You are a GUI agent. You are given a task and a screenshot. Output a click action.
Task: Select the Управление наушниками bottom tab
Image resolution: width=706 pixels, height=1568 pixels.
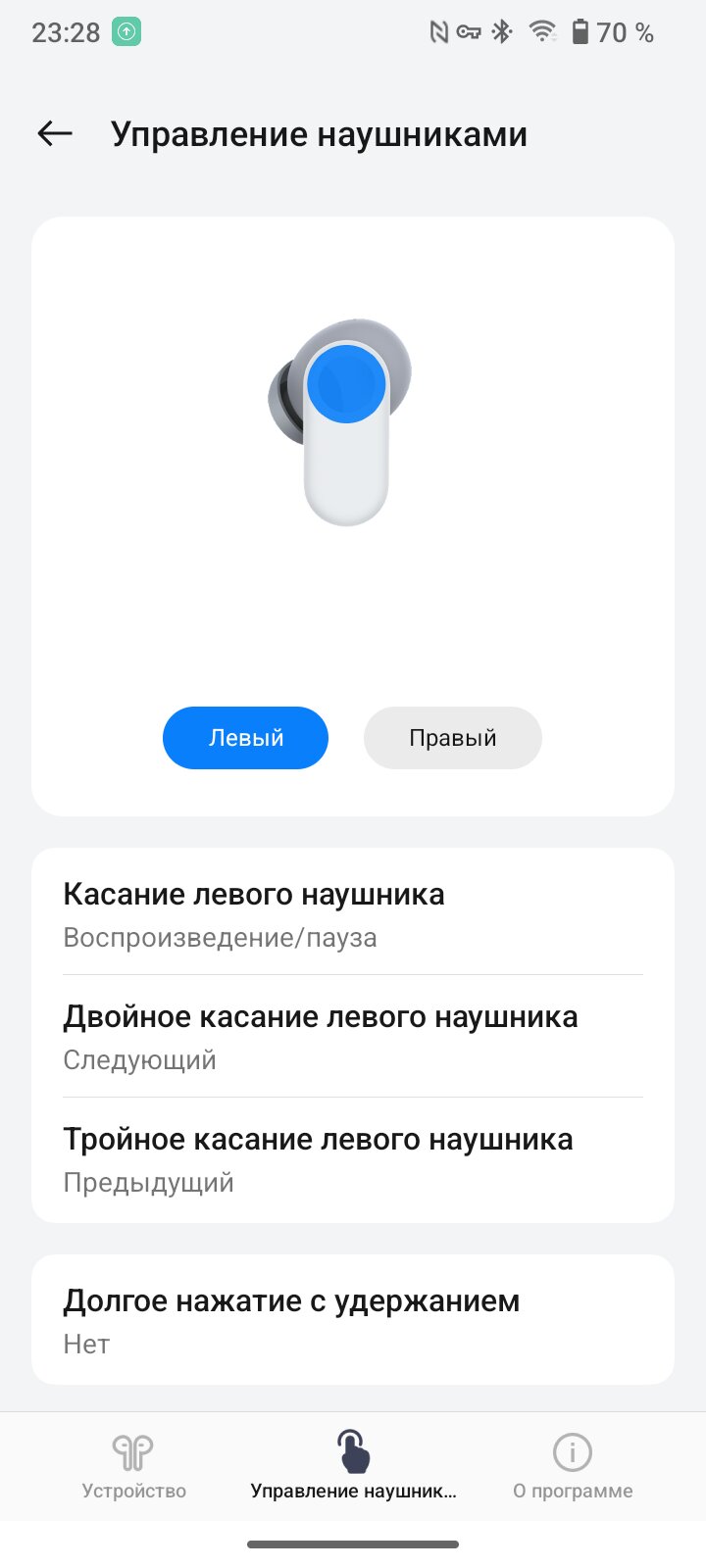coord(353,1466)
